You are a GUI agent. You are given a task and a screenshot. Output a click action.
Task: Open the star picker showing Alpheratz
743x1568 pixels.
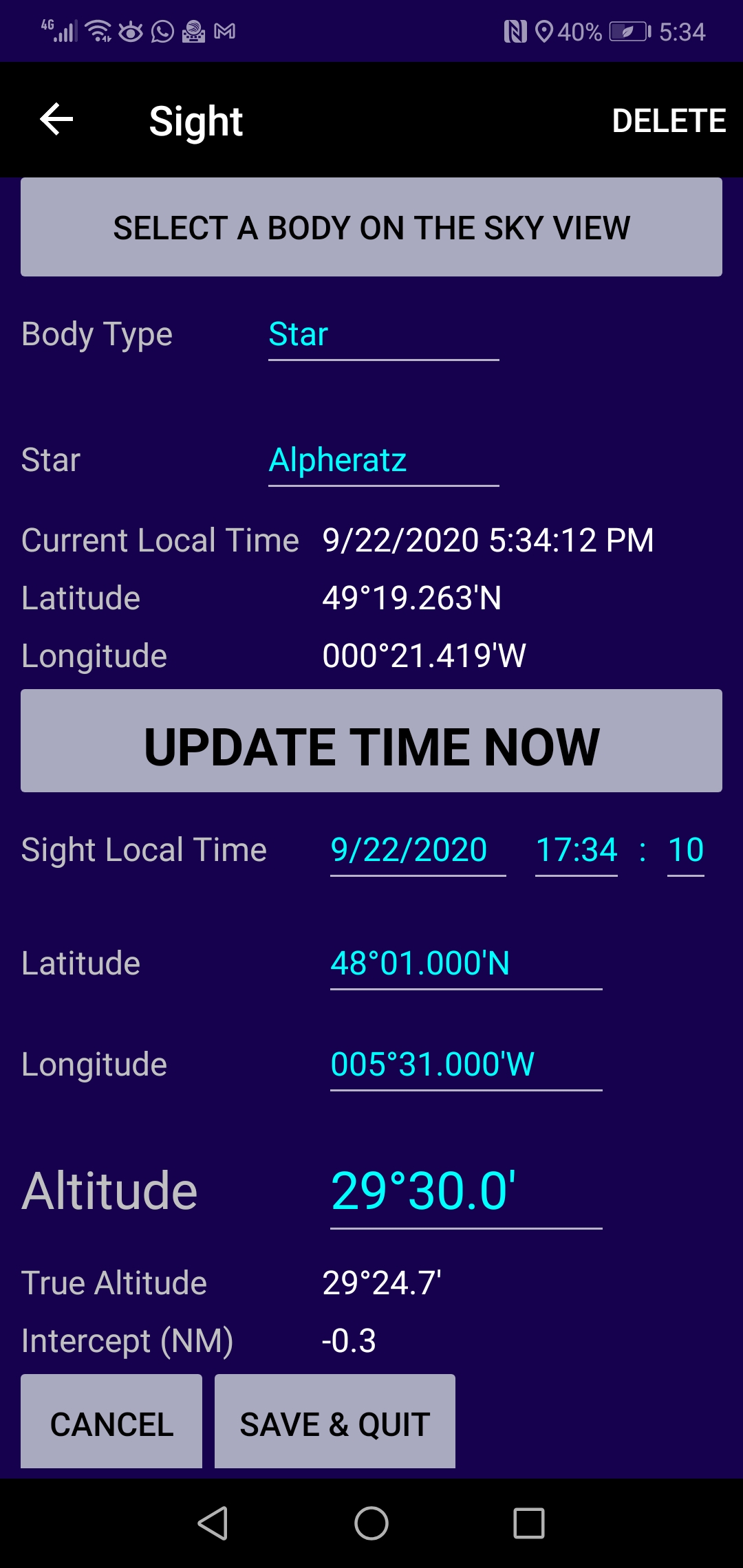click(x=382, y=460)
